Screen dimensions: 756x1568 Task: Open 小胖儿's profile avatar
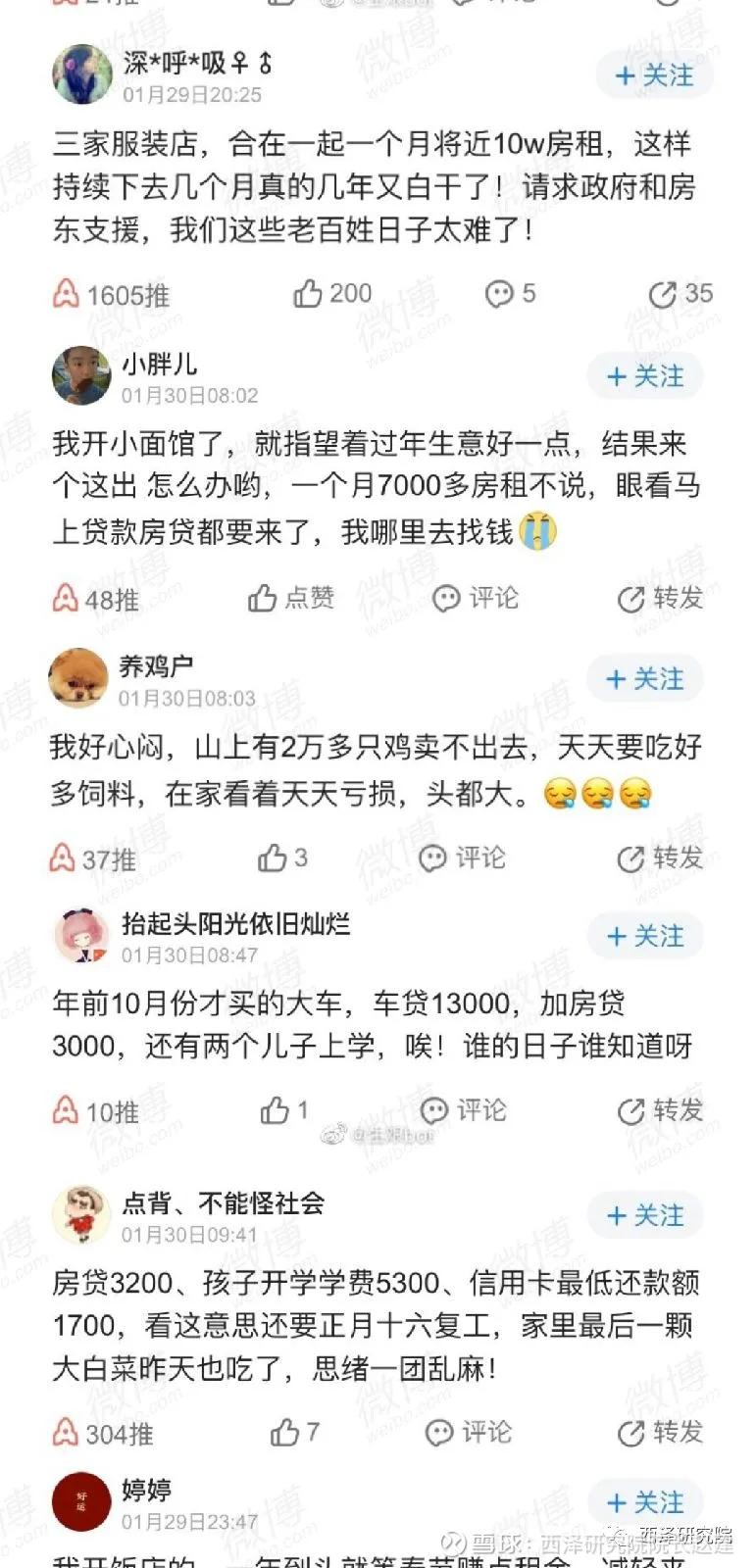pyautogui.click(x=80, y=375)
